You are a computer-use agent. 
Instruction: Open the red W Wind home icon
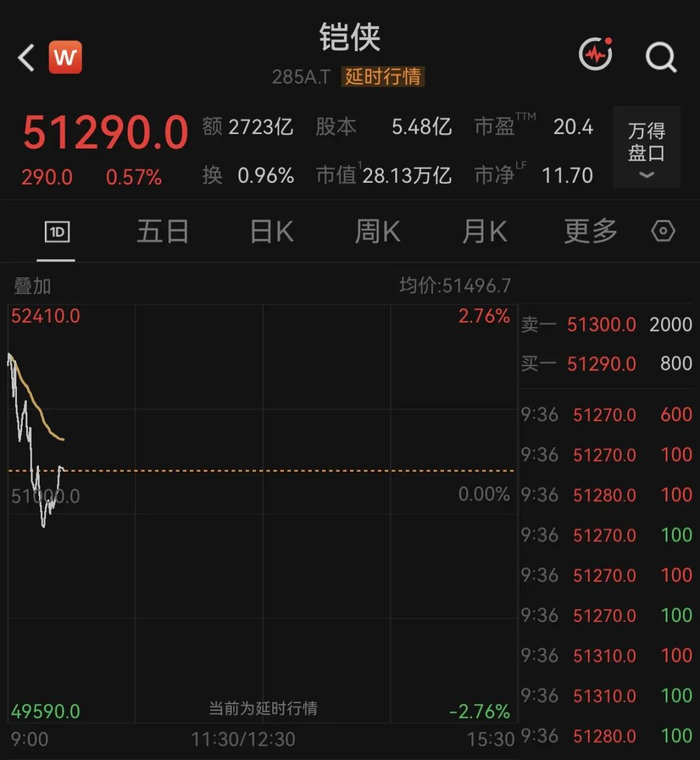pos(65,58)
